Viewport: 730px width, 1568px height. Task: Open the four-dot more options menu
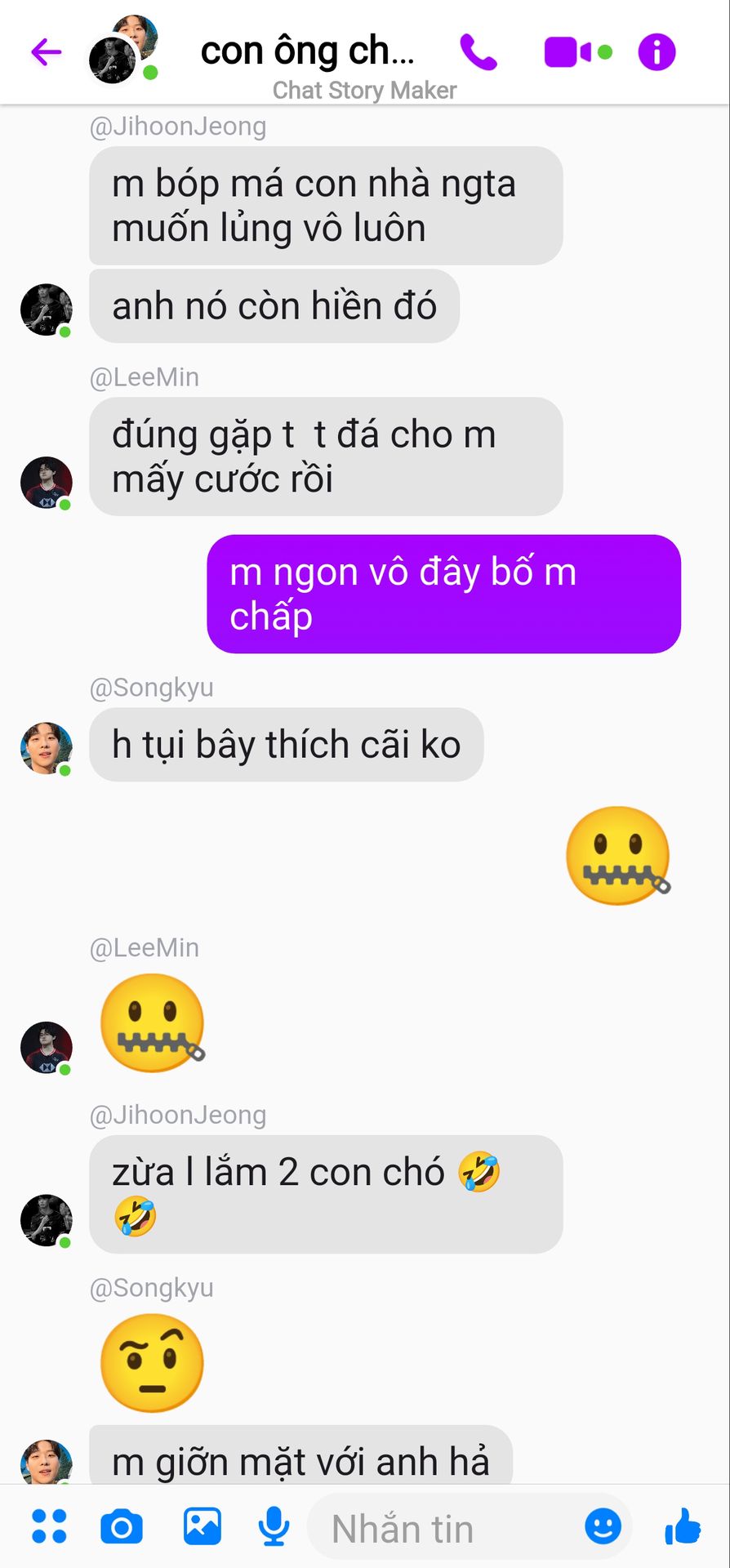[49, 1526]
